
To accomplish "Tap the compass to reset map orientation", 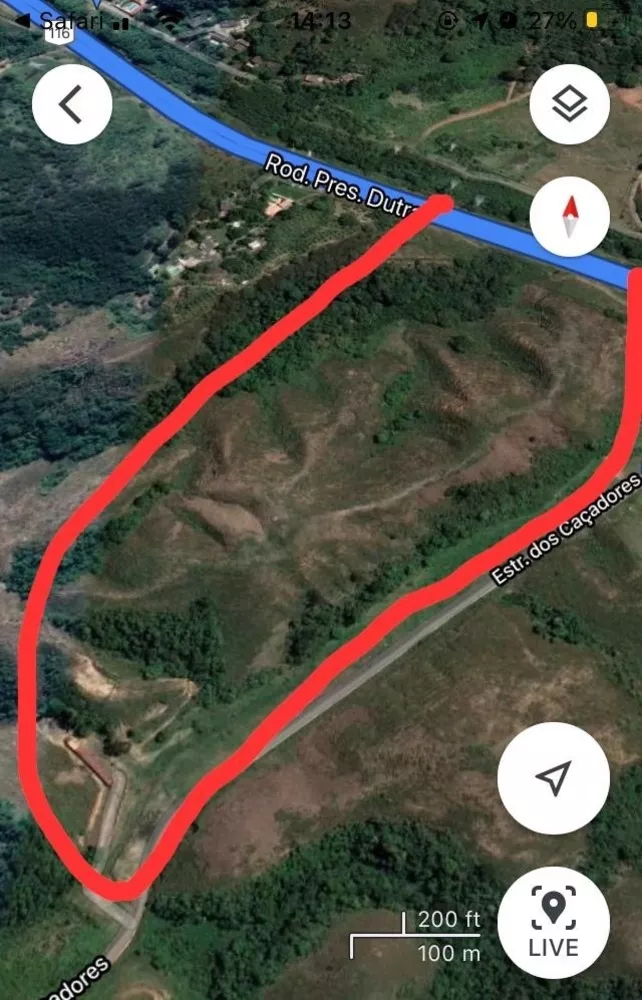I will click(x=569, y=217).
